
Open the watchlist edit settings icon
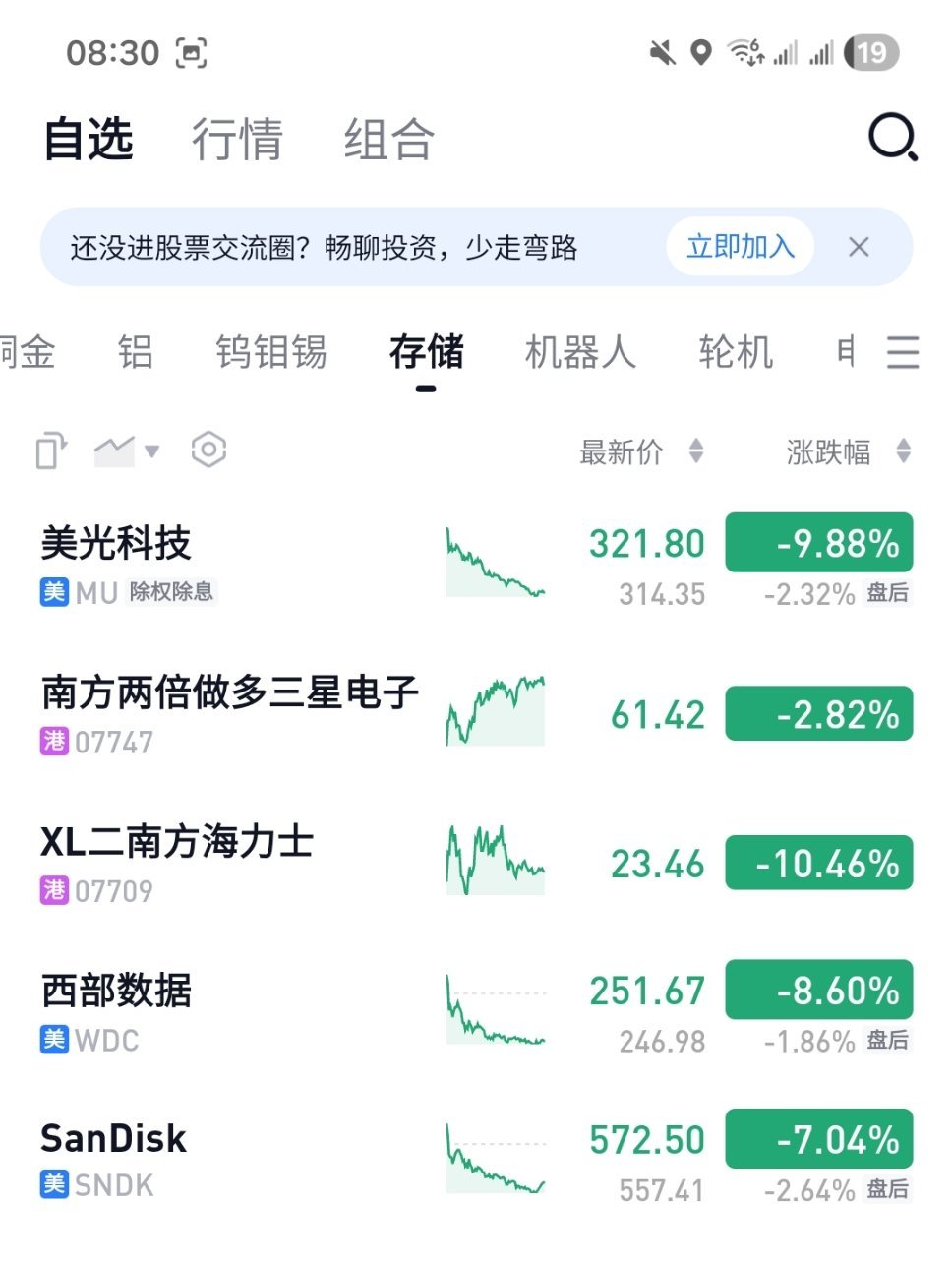click(x=209, y=450)
